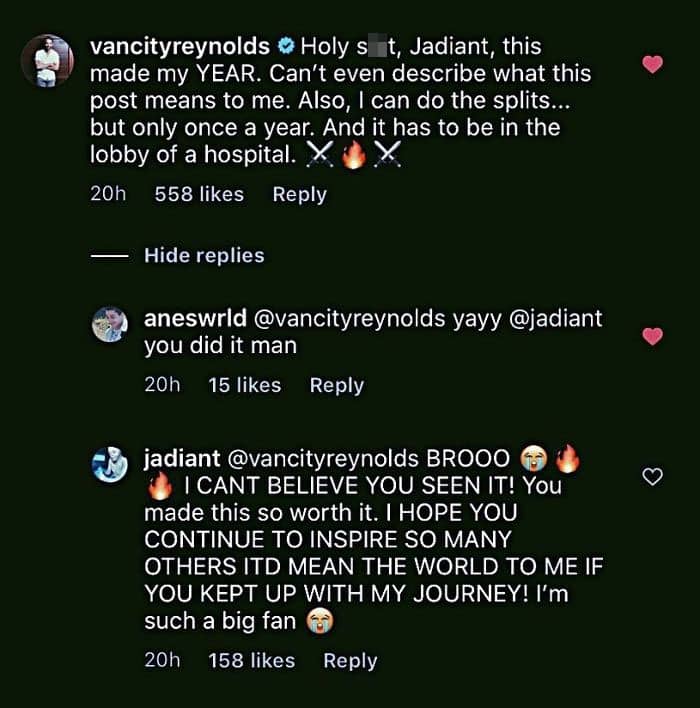Image resolution: width=700 pixels, height=708 pixels.
Task: Remove the like from aneswrld's reply
Action: point(652,337)
